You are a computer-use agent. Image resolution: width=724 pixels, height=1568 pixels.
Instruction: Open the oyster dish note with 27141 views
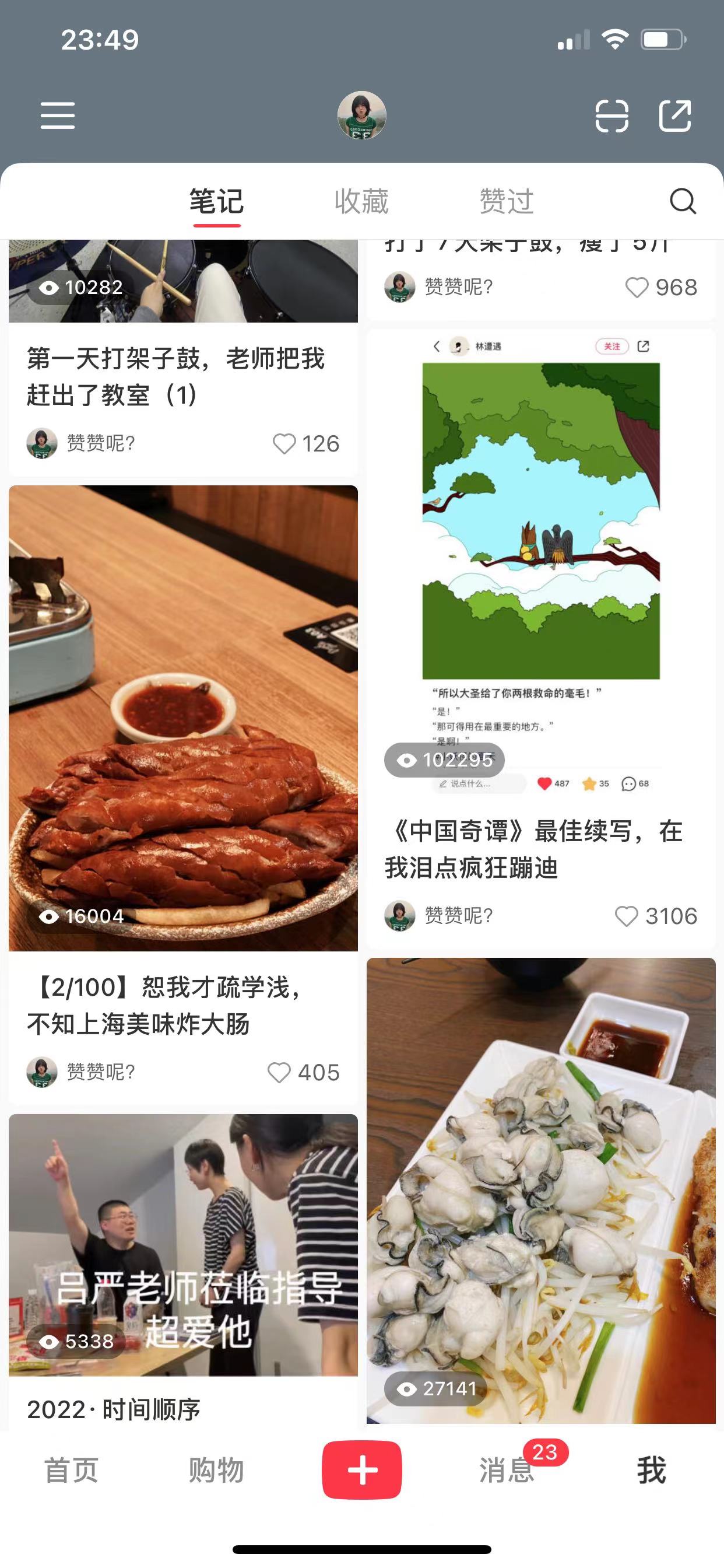click(x=540, y=1190)
